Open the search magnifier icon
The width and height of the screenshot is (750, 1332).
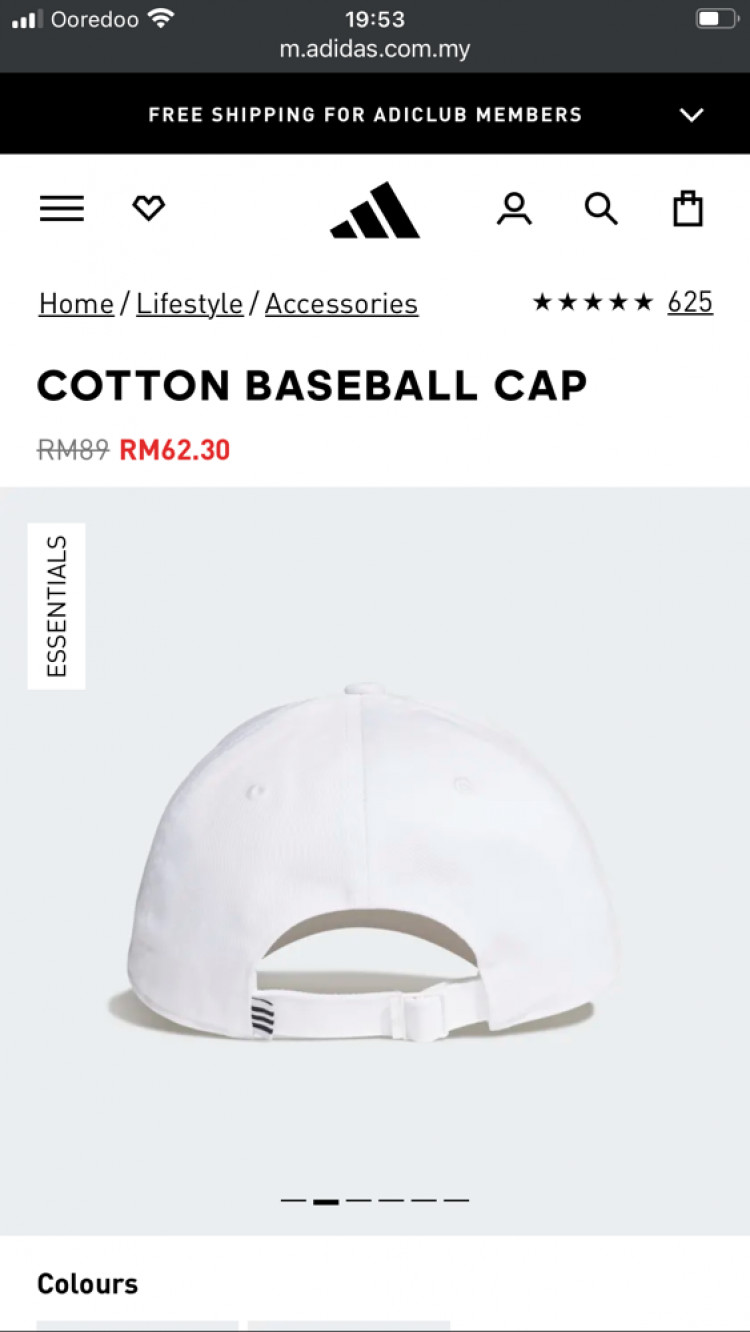601,209
